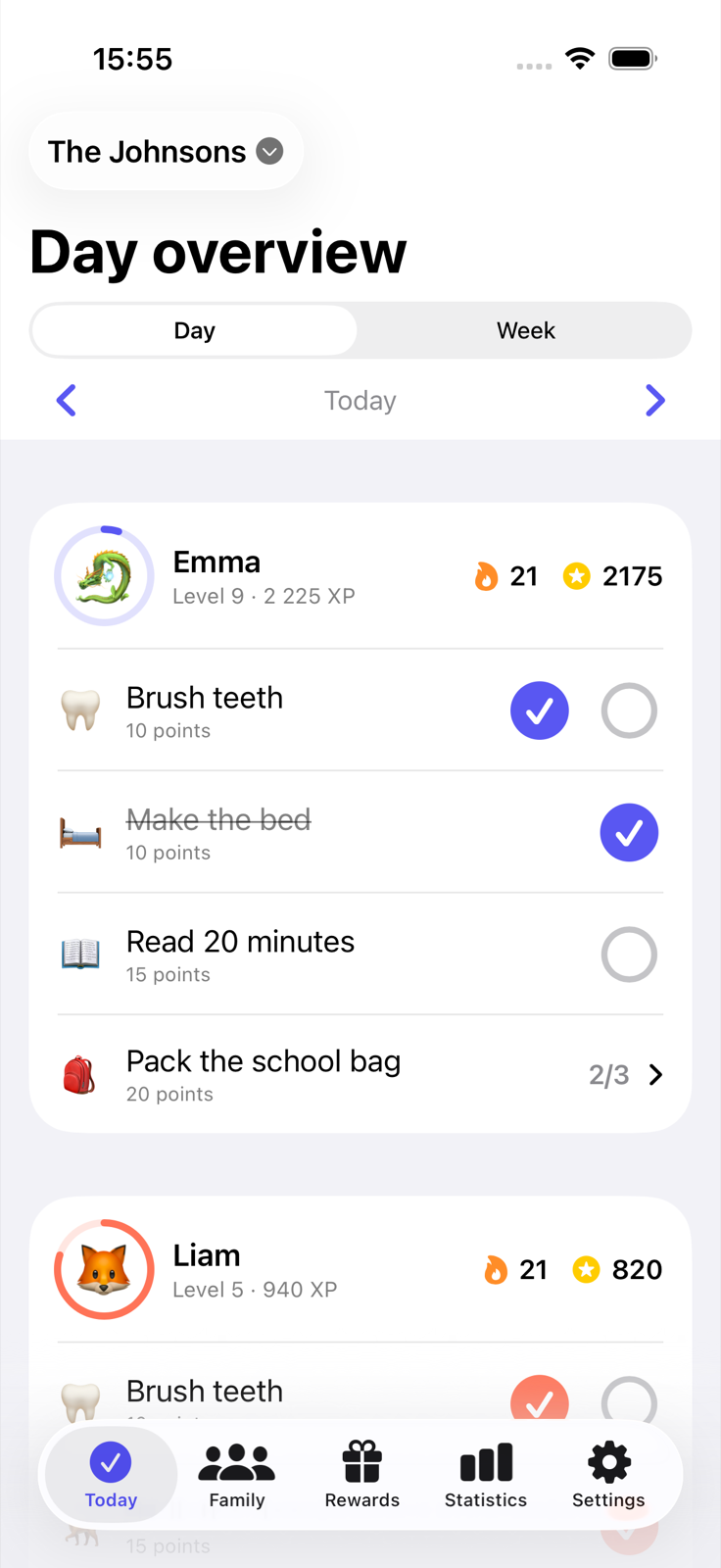Go to the next day arrow
The width and height of the screenshot is (721, 1568).
[655, 400]
